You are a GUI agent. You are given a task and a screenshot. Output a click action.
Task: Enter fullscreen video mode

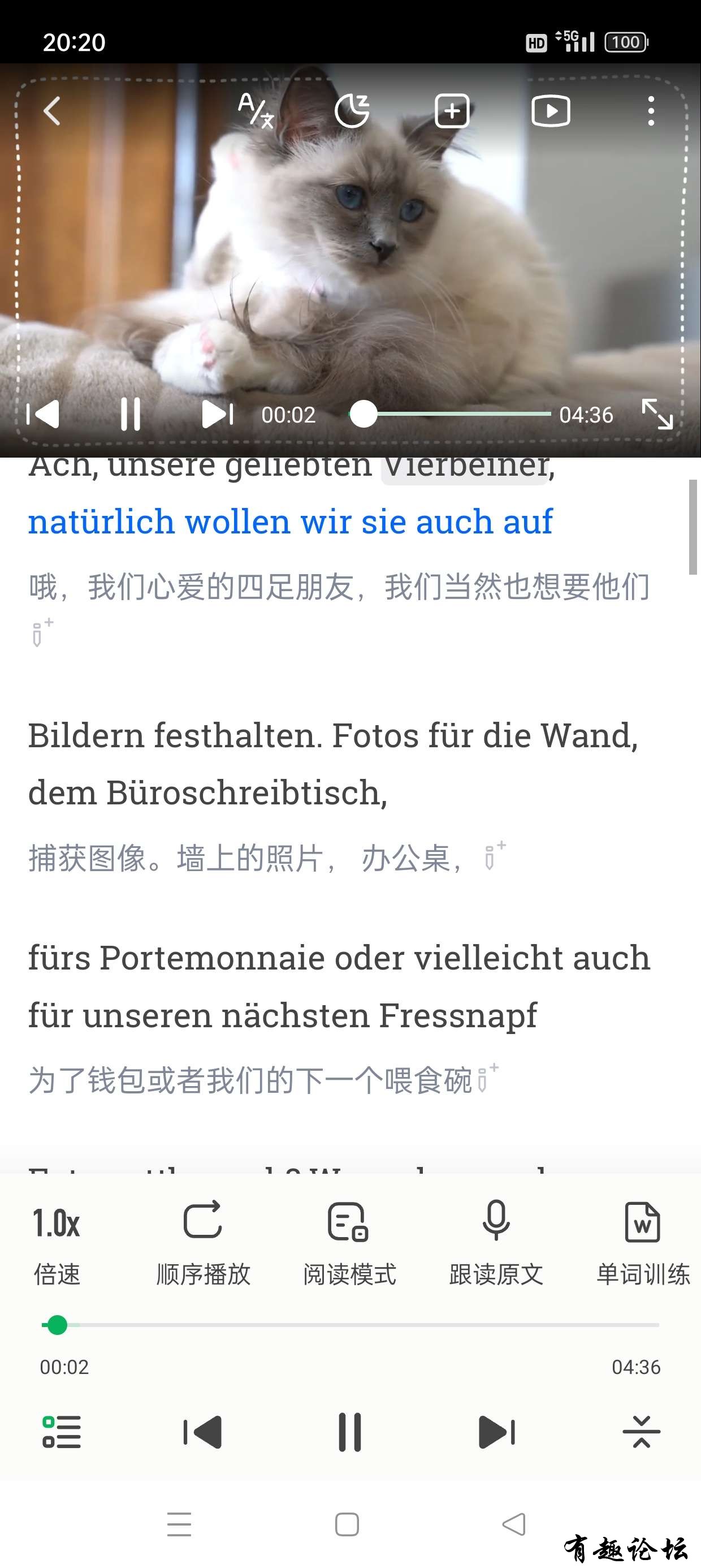[657, 415]
